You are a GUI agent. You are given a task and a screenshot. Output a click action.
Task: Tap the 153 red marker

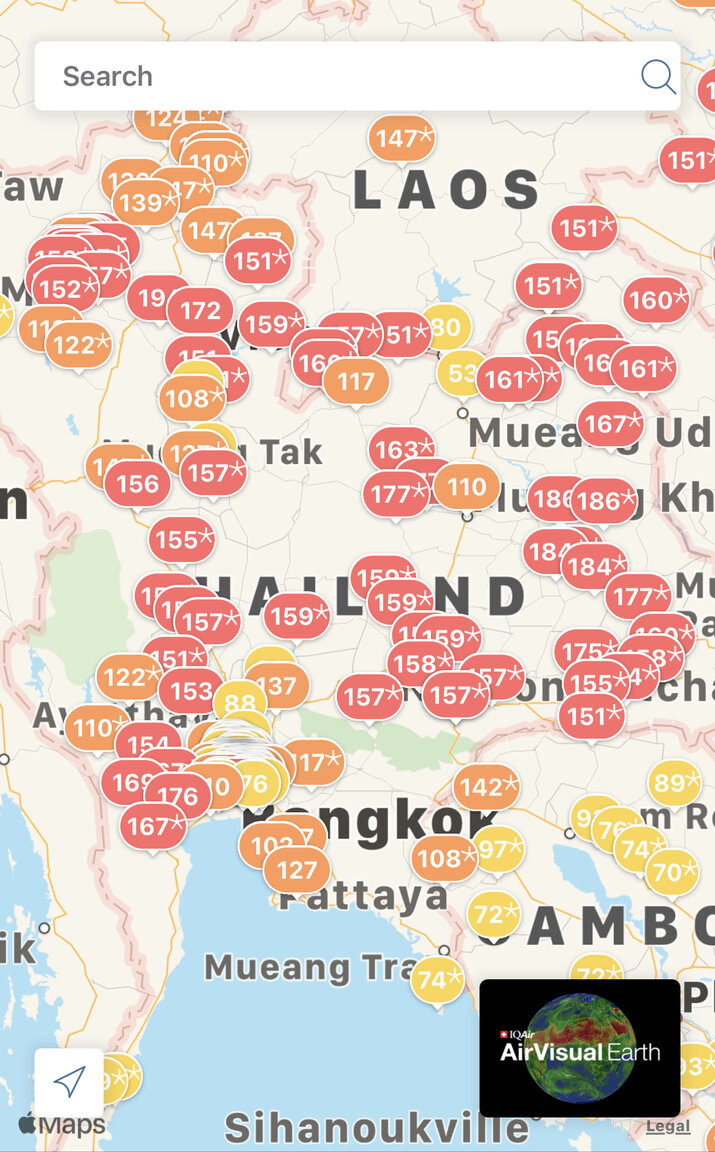pos(191,691)
